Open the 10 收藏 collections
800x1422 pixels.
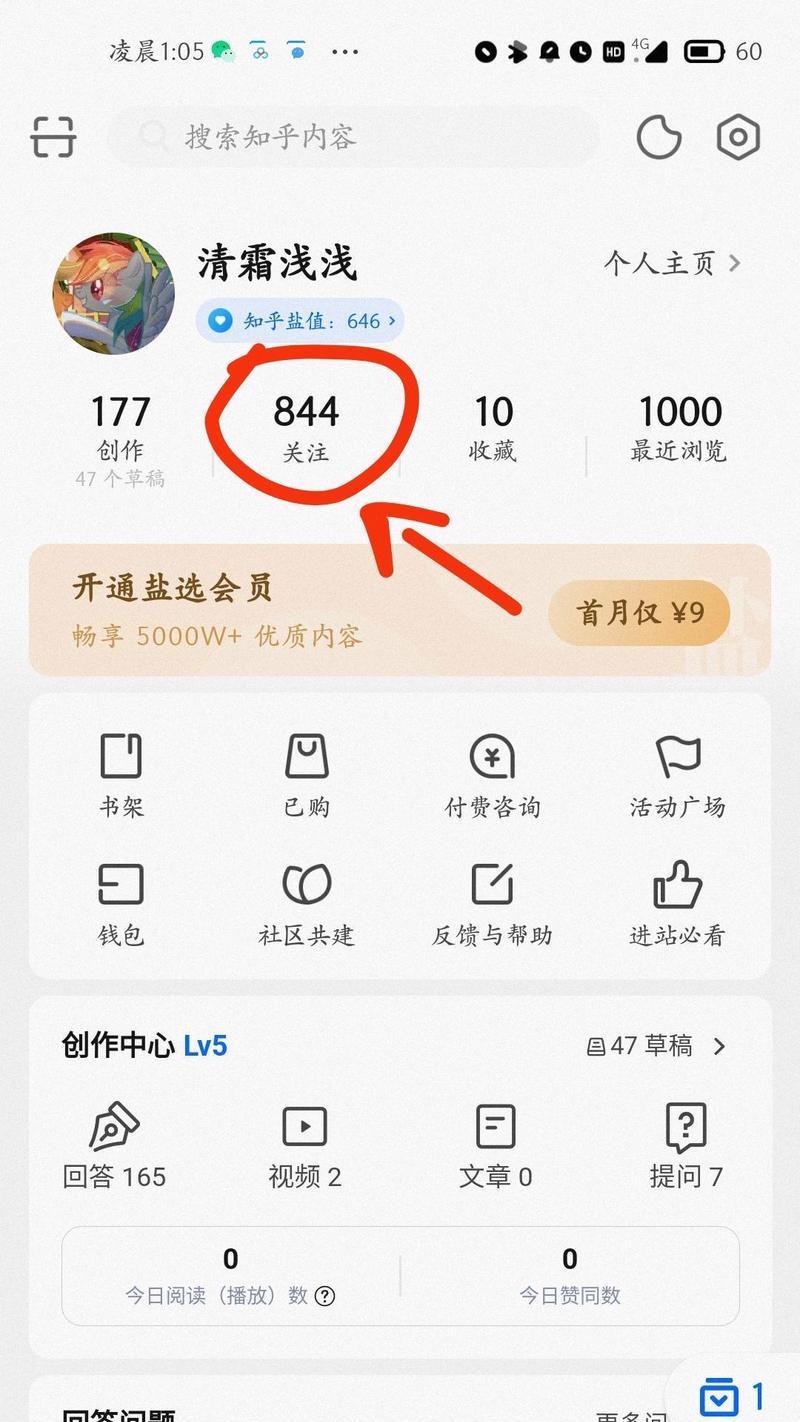493,428
